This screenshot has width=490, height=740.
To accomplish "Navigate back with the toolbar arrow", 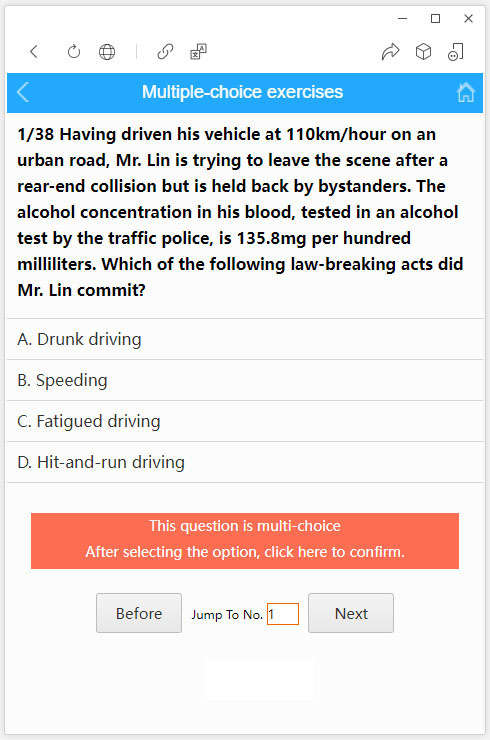I will coord(34,51).
